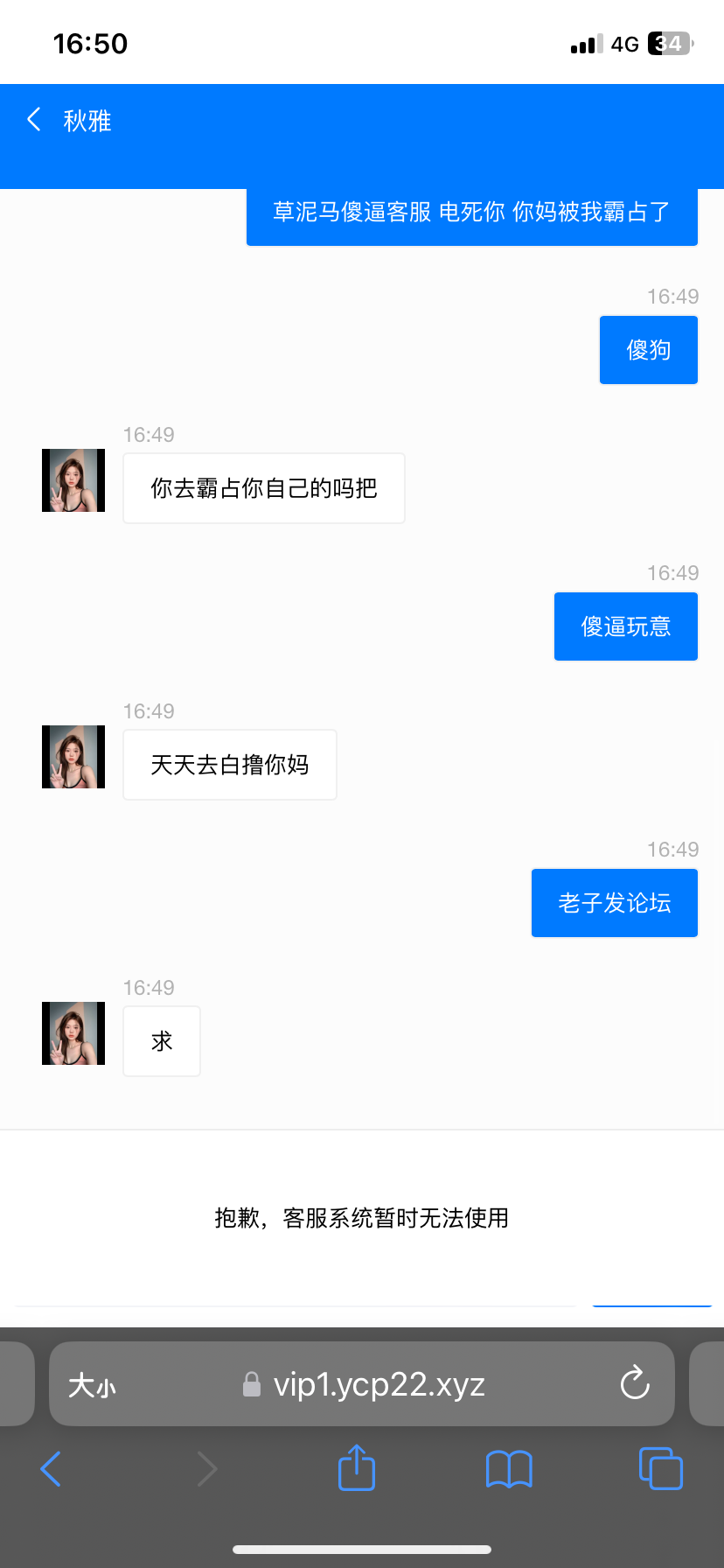This screenshot has height=1568, width=724.
Task: Open the tab switcher icon
Action: pyautogui.click(x=660, y=1469)
